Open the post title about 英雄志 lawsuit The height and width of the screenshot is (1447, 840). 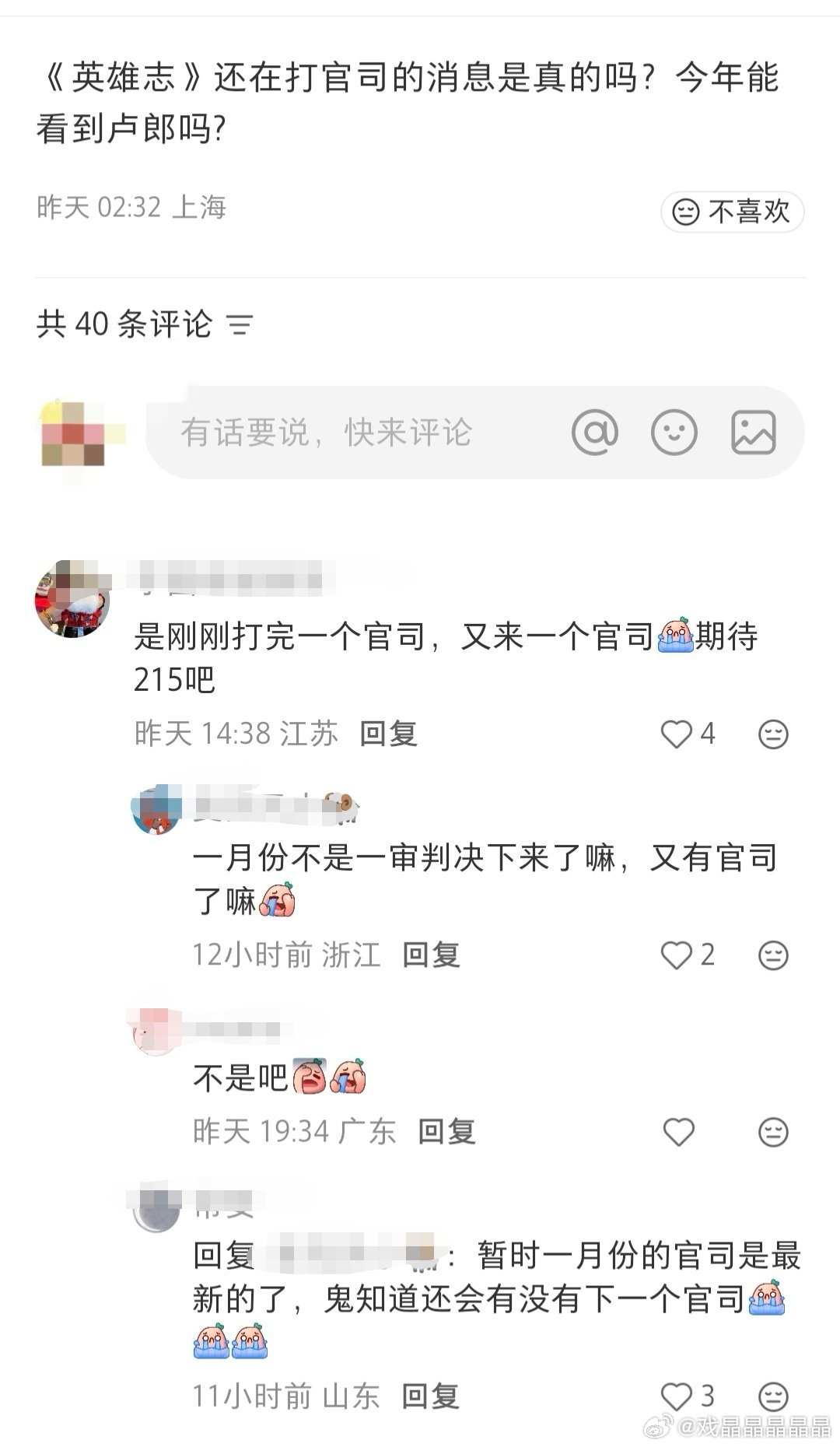click(x=404, y=101)
